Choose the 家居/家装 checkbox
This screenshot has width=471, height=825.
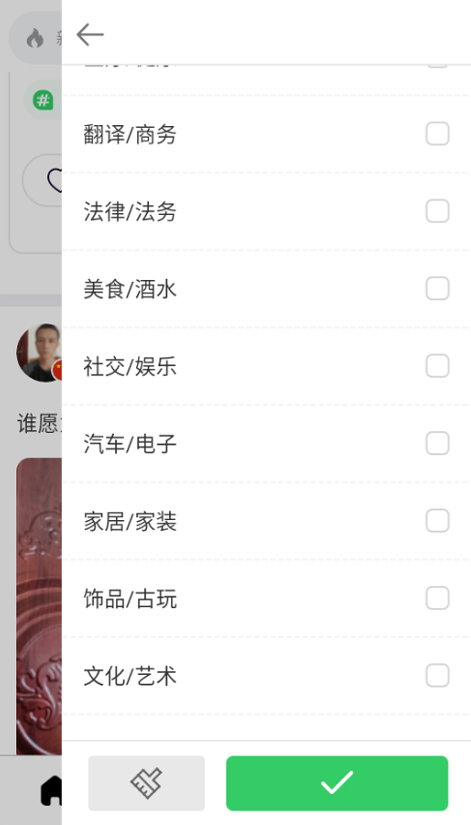pyautogui.click(x=437, y=520)
